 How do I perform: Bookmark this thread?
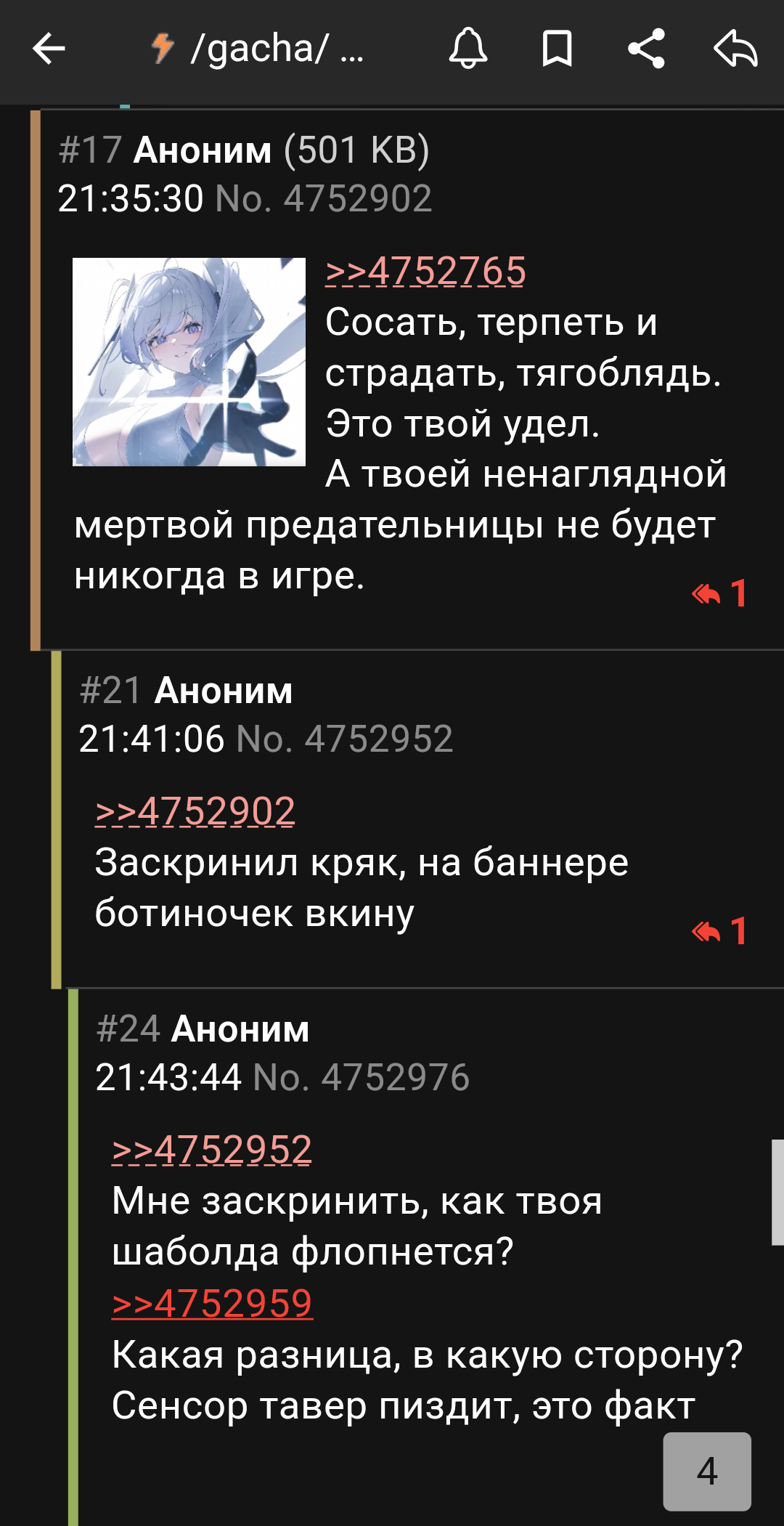coord(557,49)
